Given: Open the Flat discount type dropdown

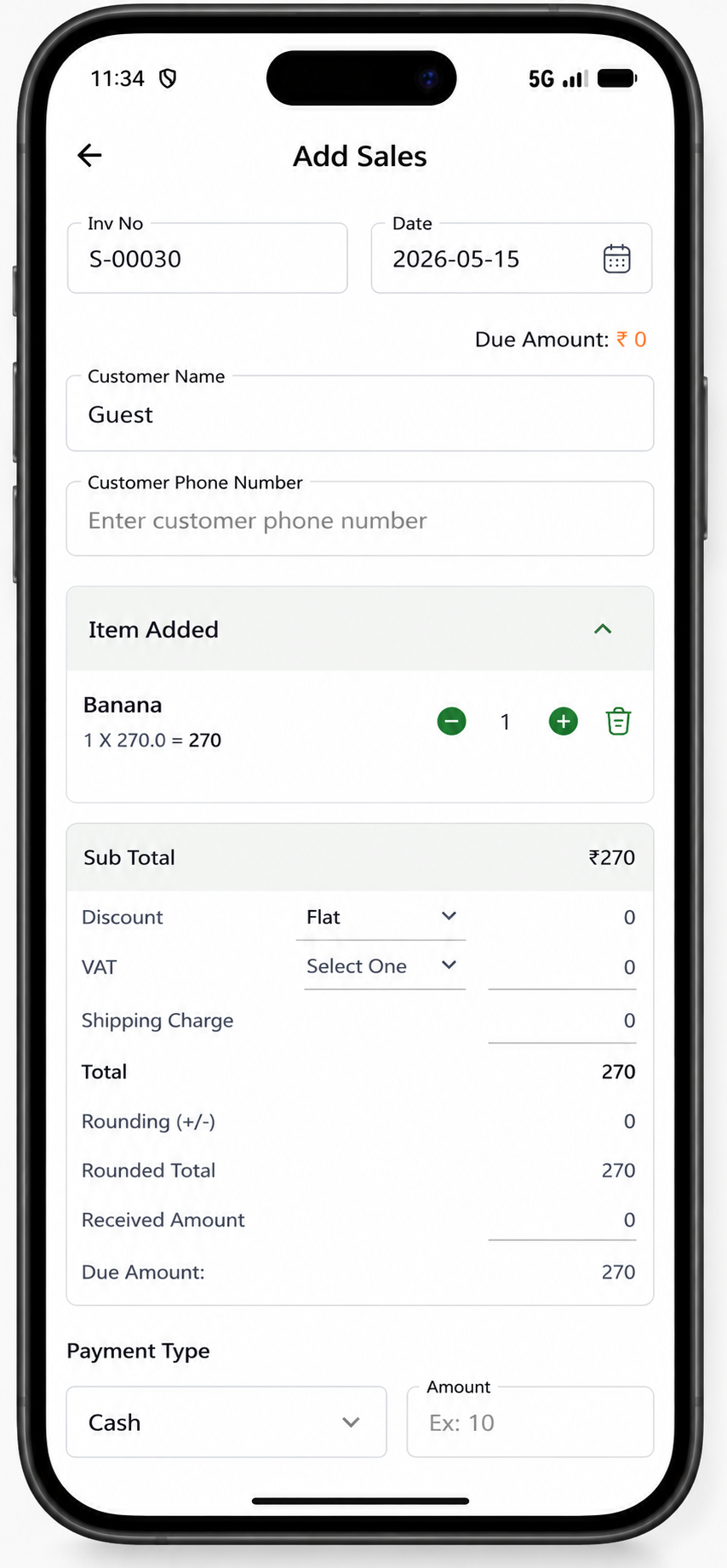Looking at the screenshot, I should tap(381, 918).
